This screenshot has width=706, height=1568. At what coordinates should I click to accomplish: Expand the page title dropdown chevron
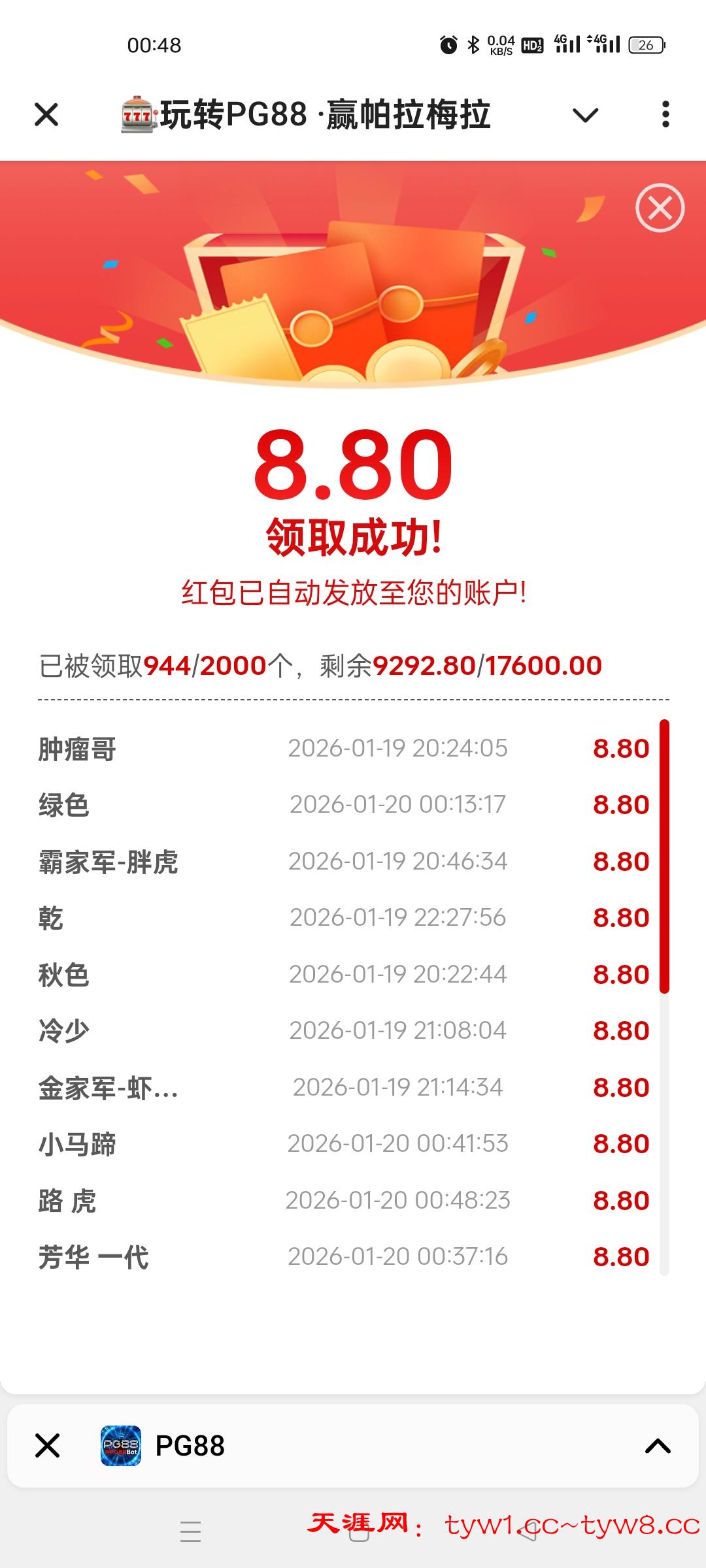point(585,116)
